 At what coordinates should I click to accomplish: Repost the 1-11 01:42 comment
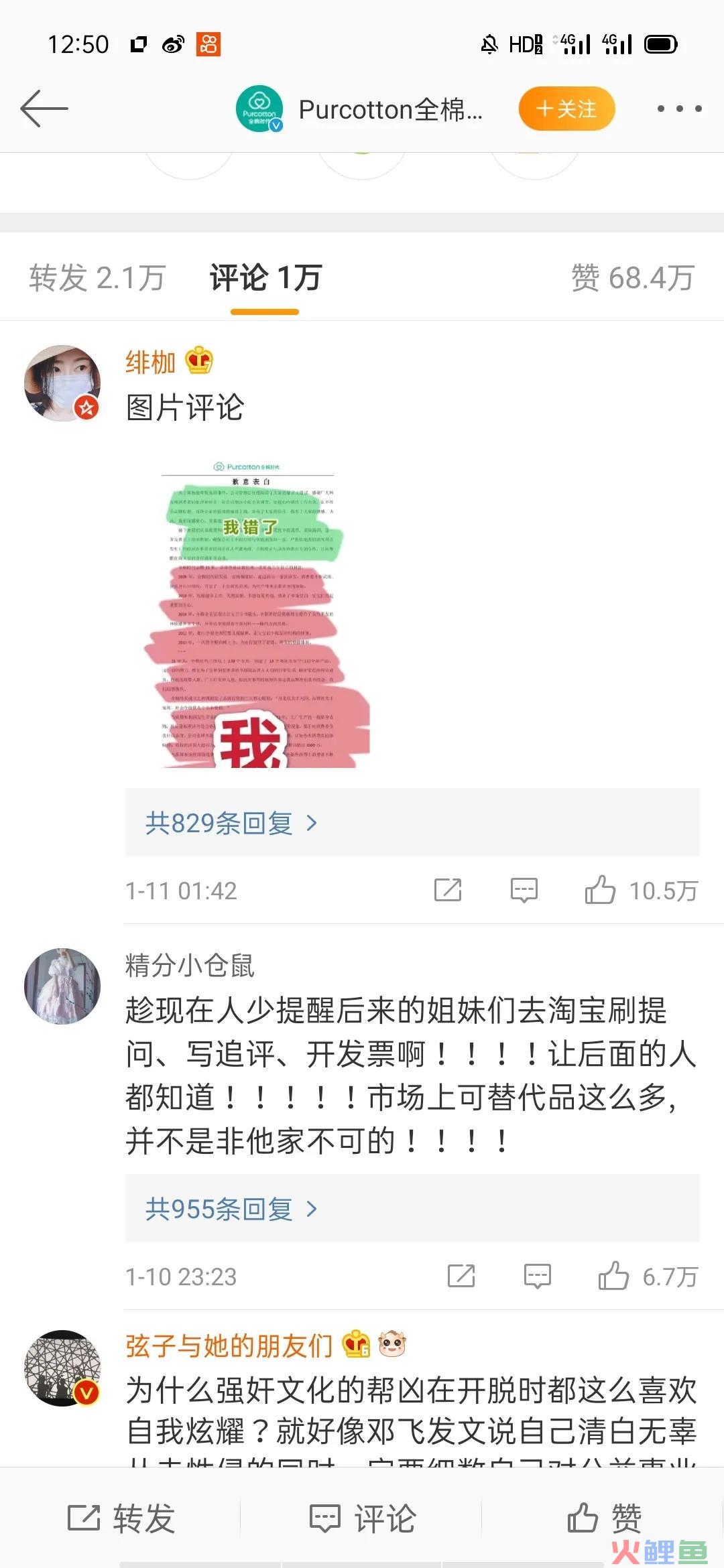(x=448, y=891)
